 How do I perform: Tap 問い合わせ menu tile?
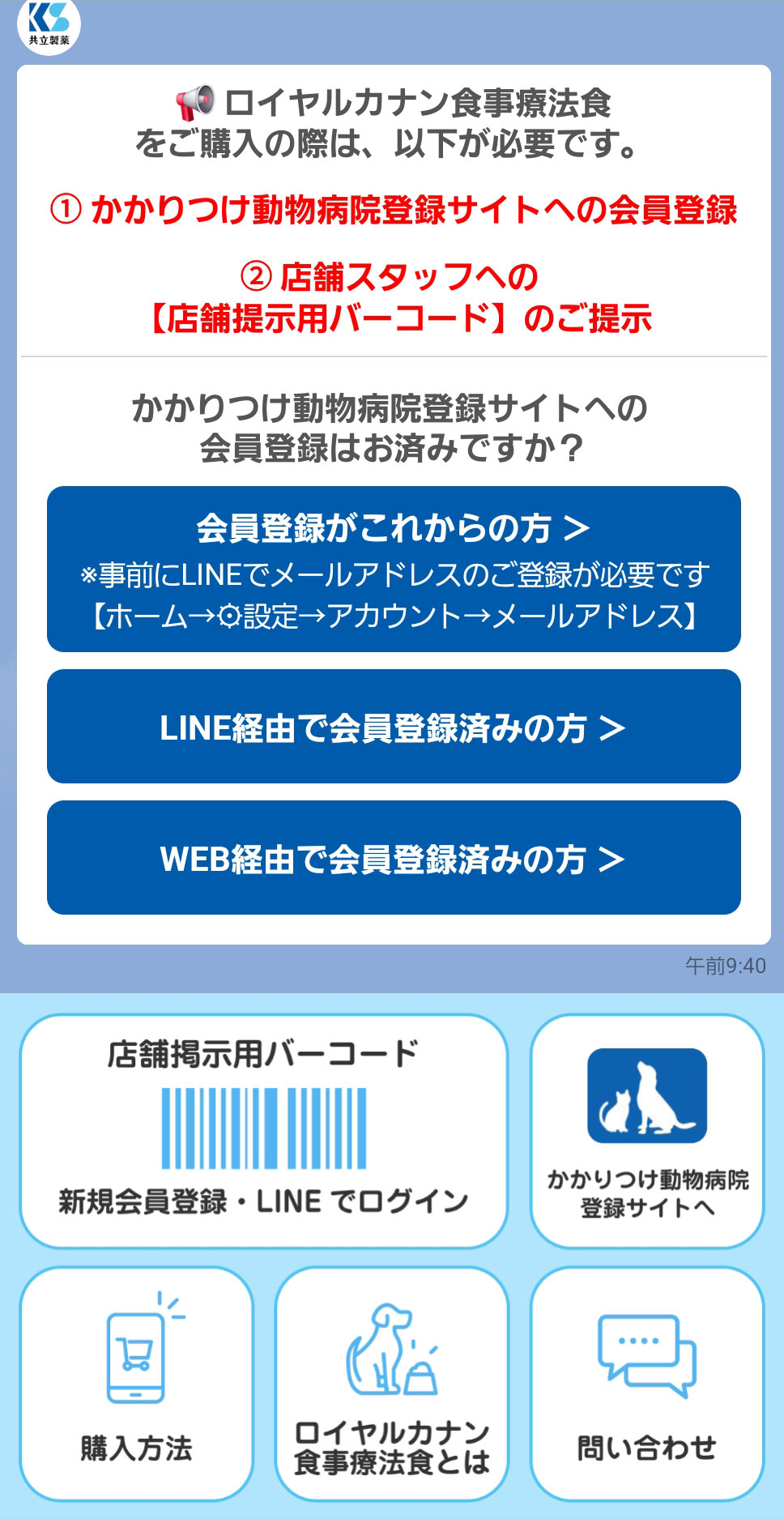tap(647, 1384)
